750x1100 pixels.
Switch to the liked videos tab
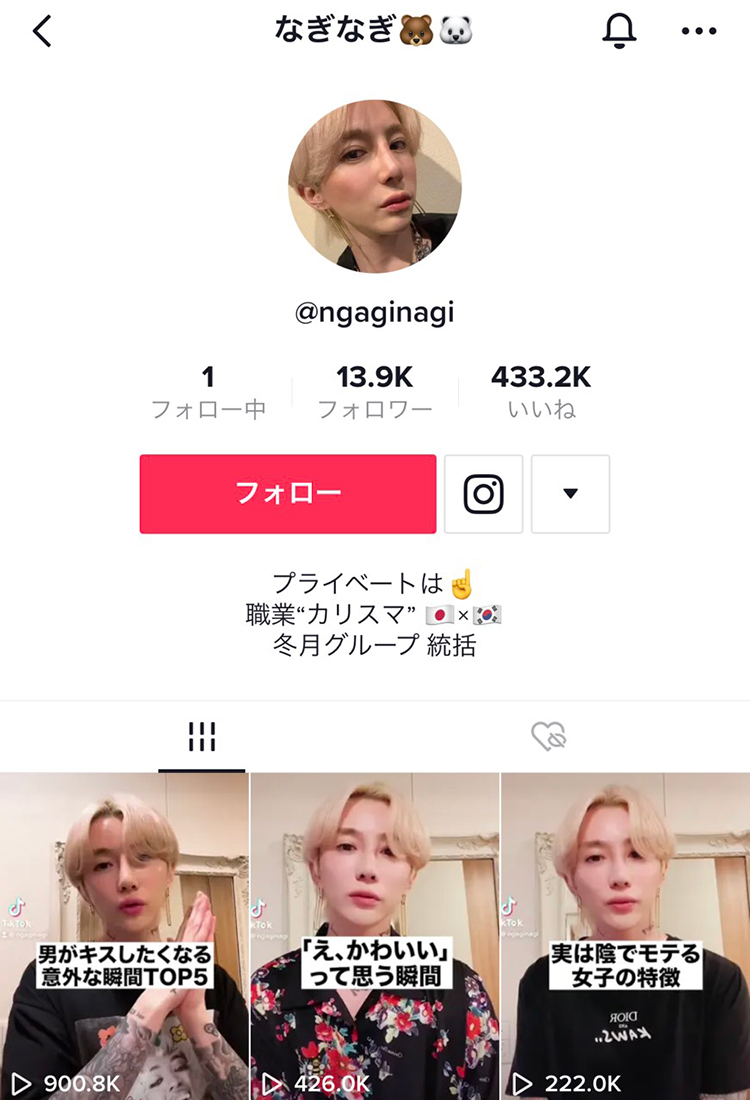click(549, 738)
